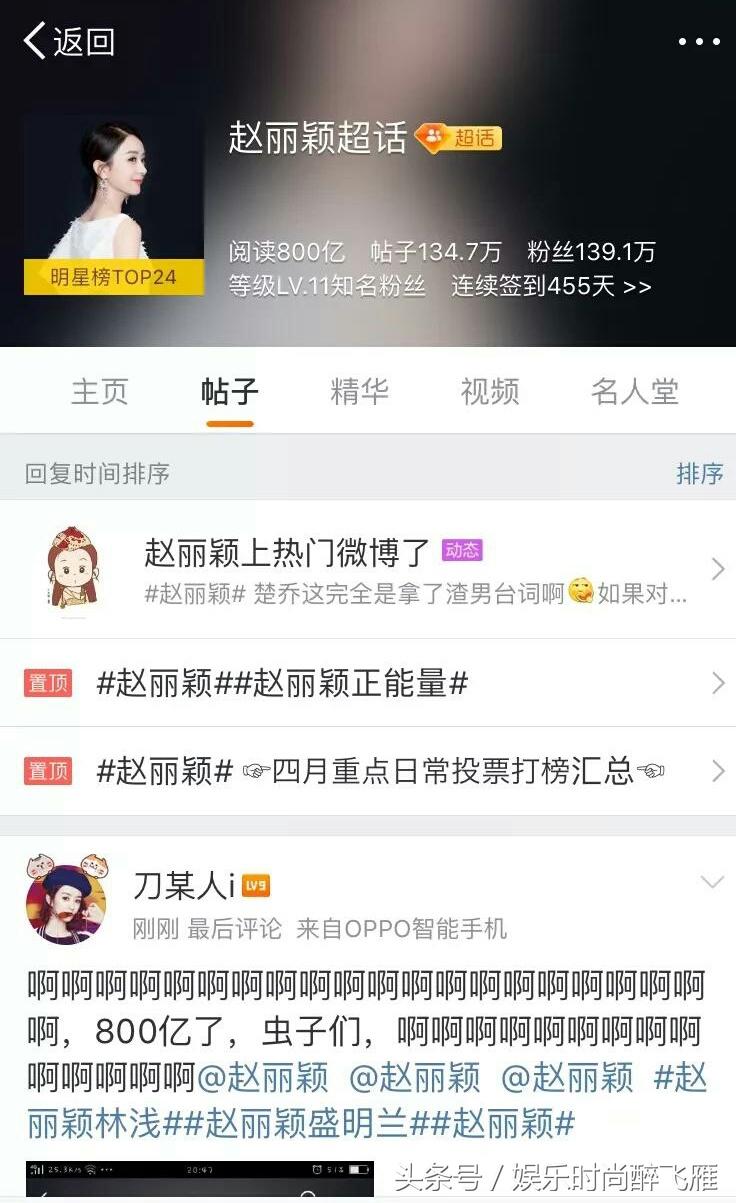Switch to the 精华 tab
Screen dimensions: 736x1203
pyautogui.click(x=359, y=392)
